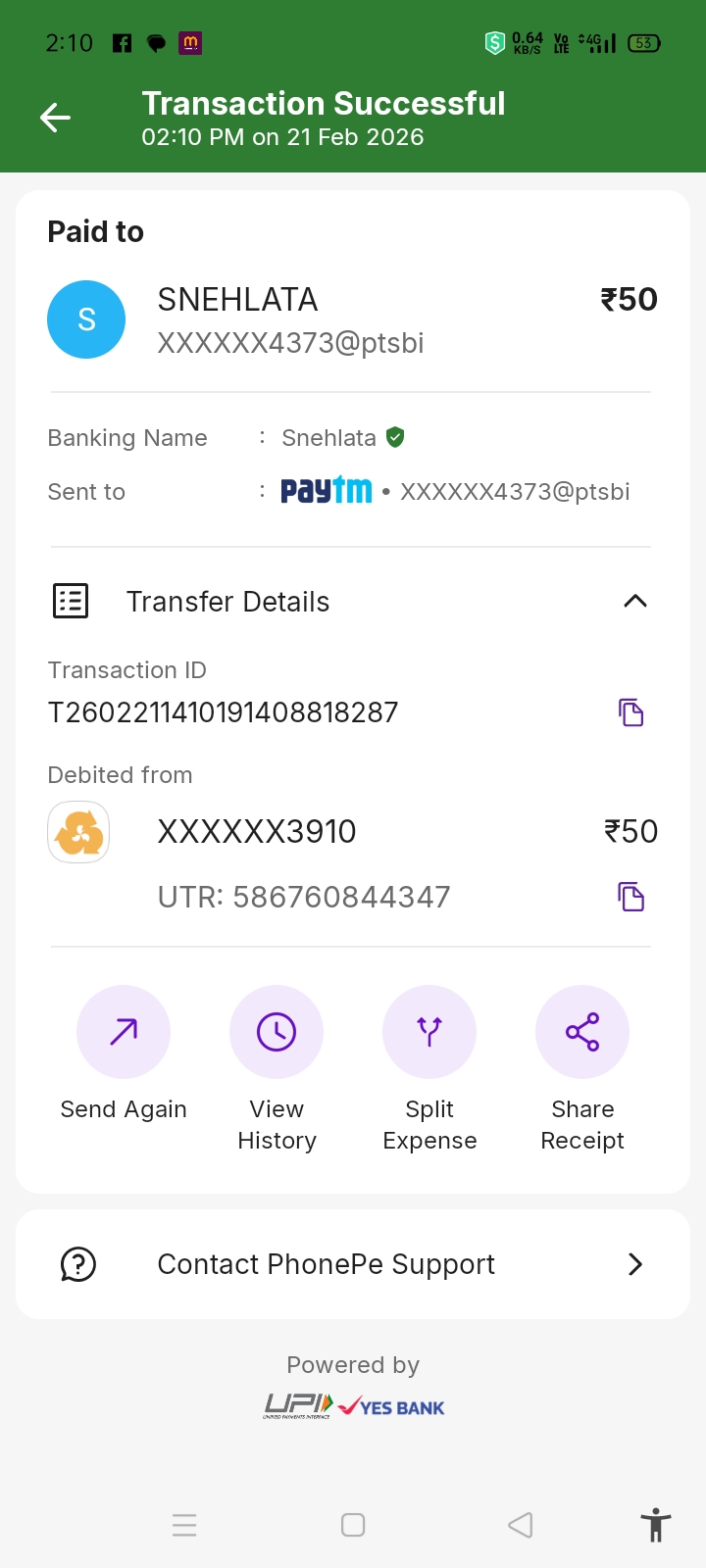
Task: Tap the system home button
Action: click(353, 1525)
